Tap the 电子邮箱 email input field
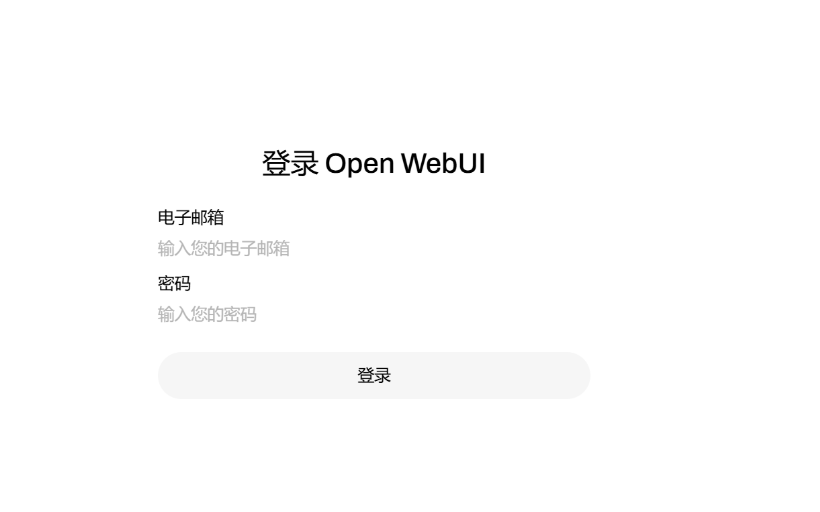This screenshot has height=512, width=820. click(x=373, y=248)
